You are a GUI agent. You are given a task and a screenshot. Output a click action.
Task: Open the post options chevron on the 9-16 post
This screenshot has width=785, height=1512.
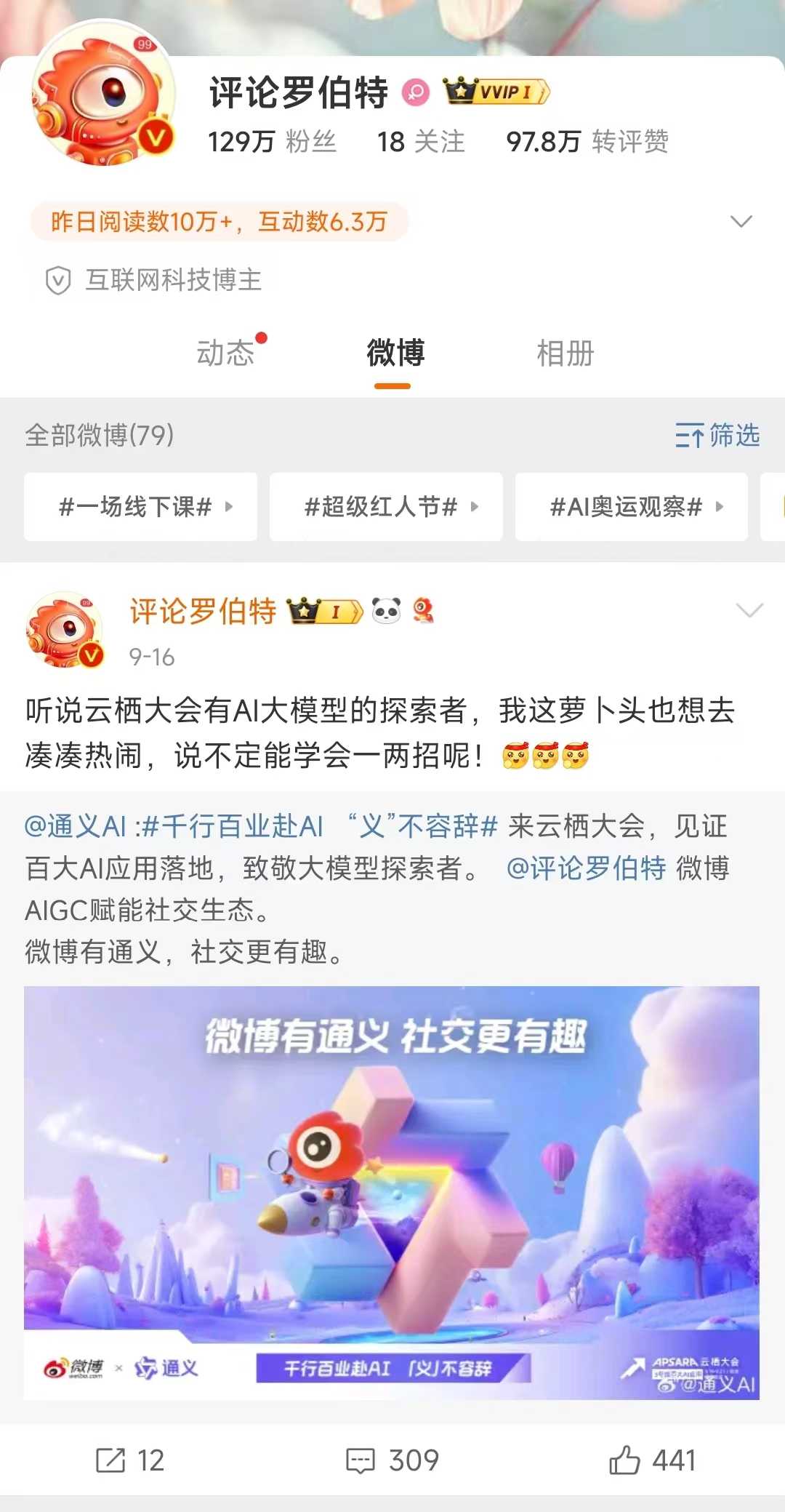point(749,610)
